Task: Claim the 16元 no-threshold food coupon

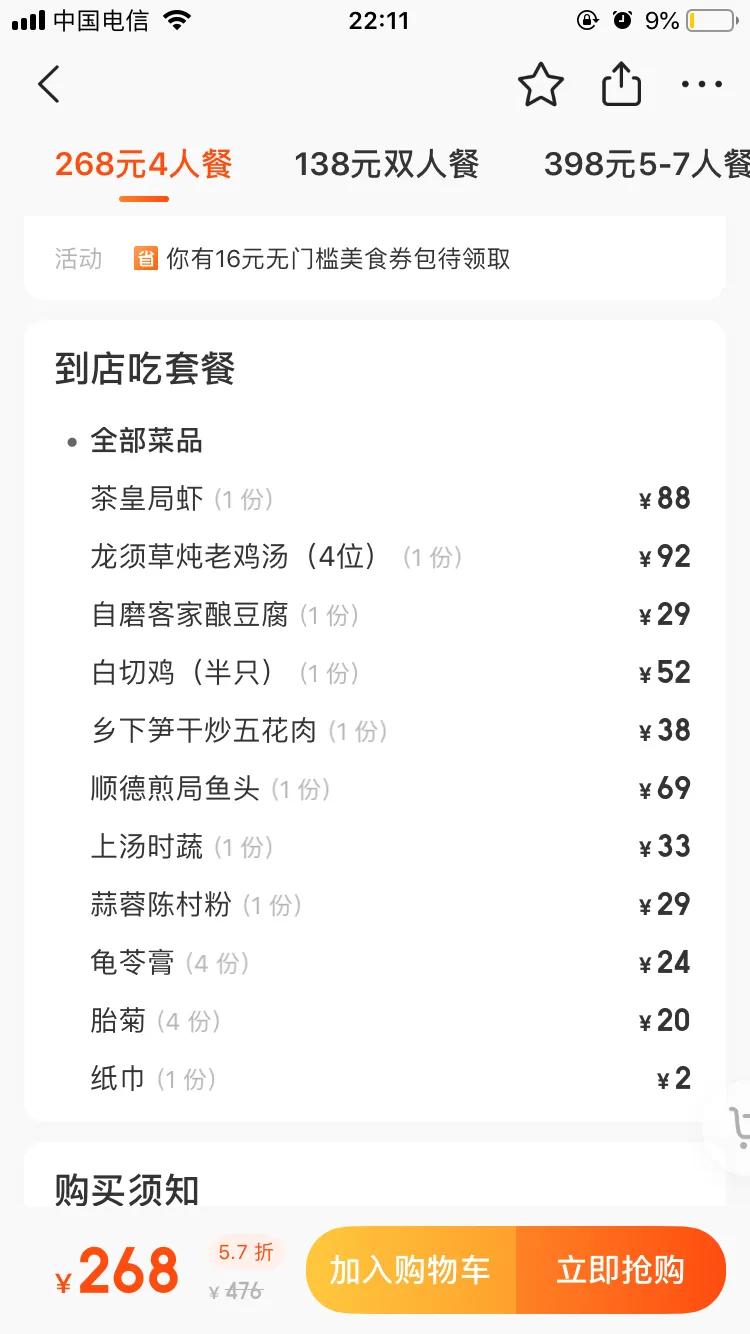Action: [340, 259]
